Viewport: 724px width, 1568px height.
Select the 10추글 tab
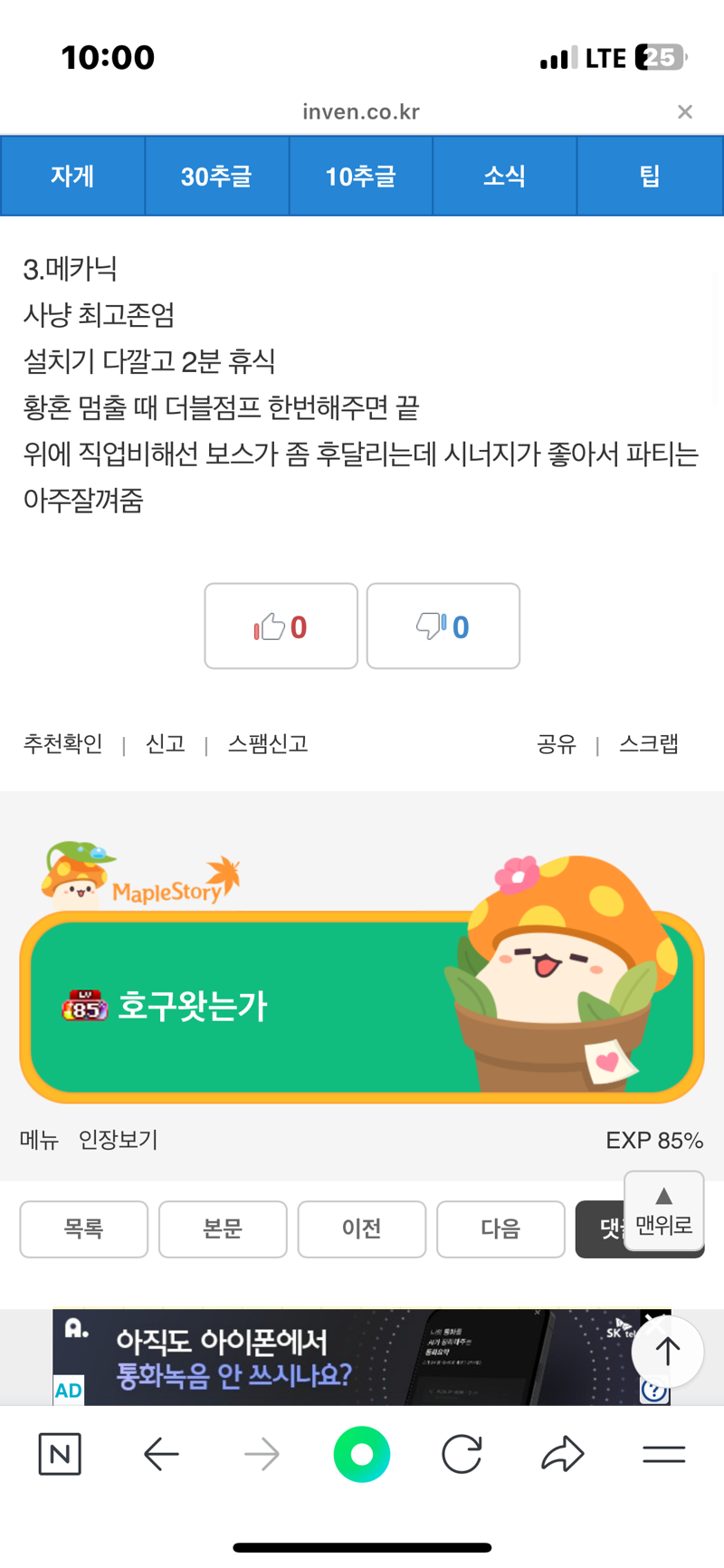360,176
